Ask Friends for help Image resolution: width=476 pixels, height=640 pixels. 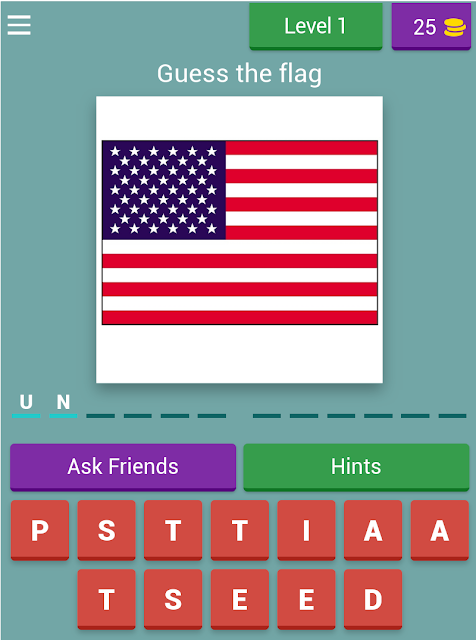[x=123, y=467]
